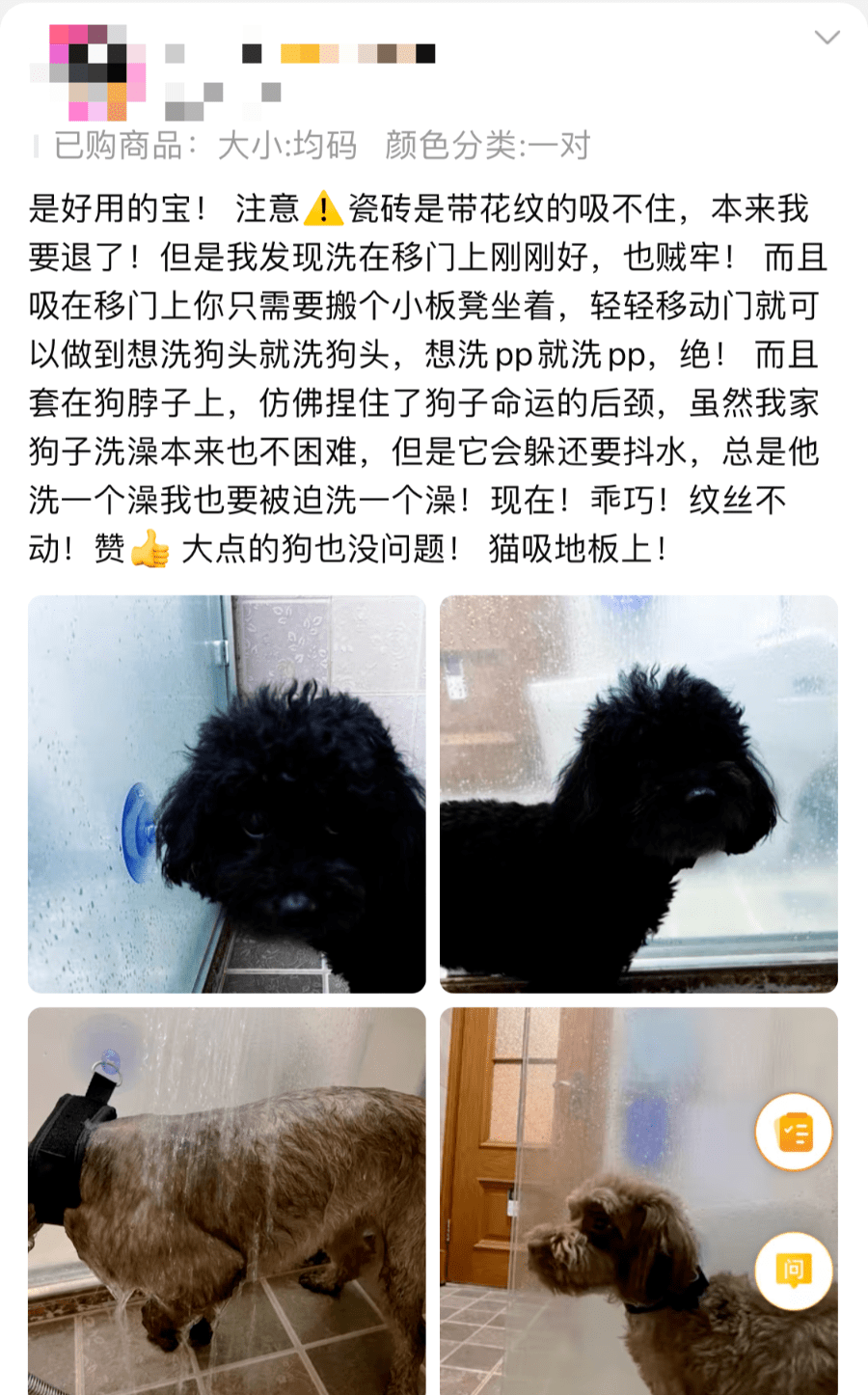Open the 问 ask-question floating button

(794, 1270)
